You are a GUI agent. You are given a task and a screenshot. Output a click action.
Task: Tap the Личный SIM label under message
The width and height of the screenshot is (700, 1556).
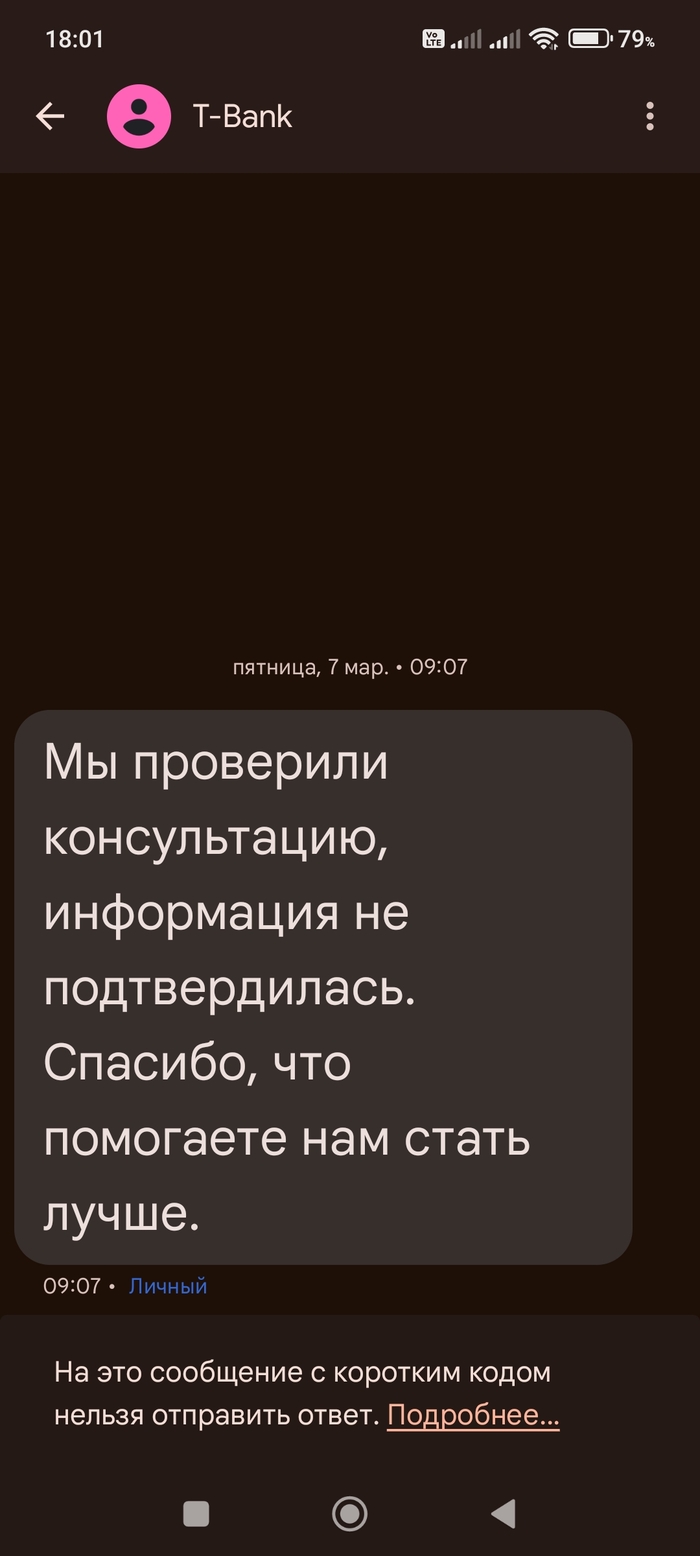168,1286
